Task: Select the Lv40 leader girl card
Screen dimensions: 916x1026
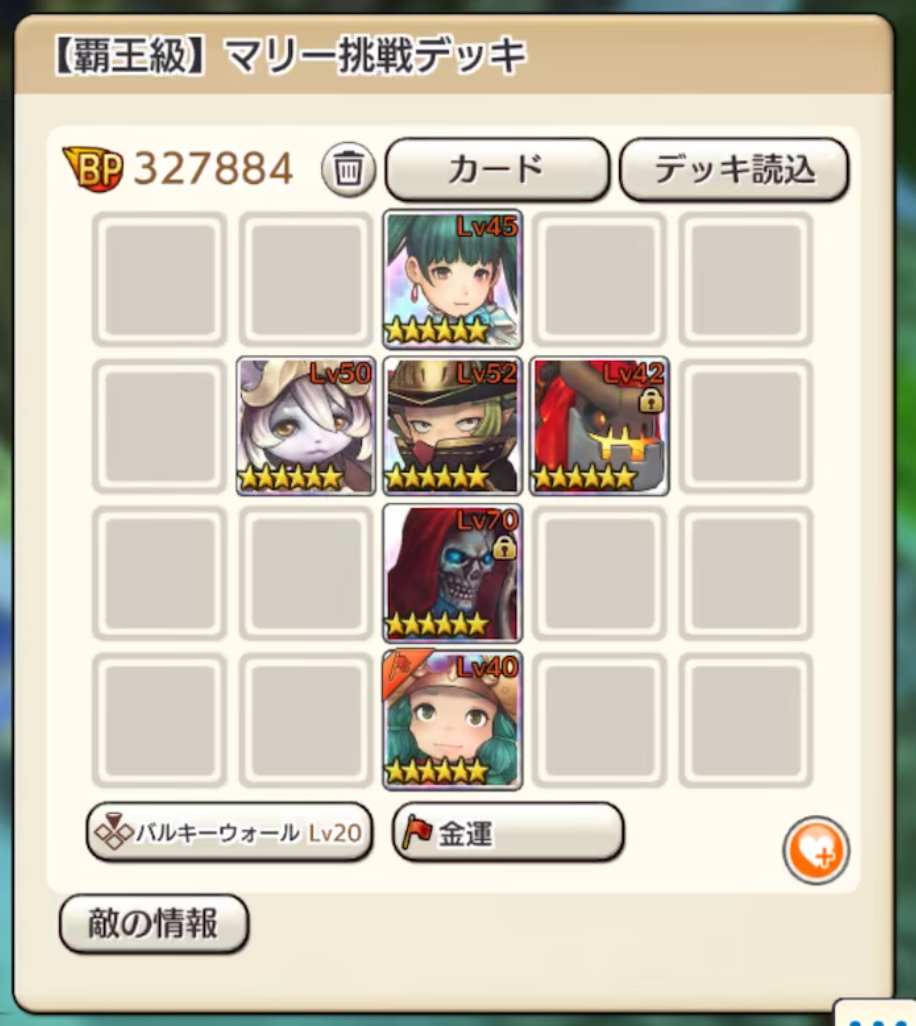Action: click(x=453, y=720)
